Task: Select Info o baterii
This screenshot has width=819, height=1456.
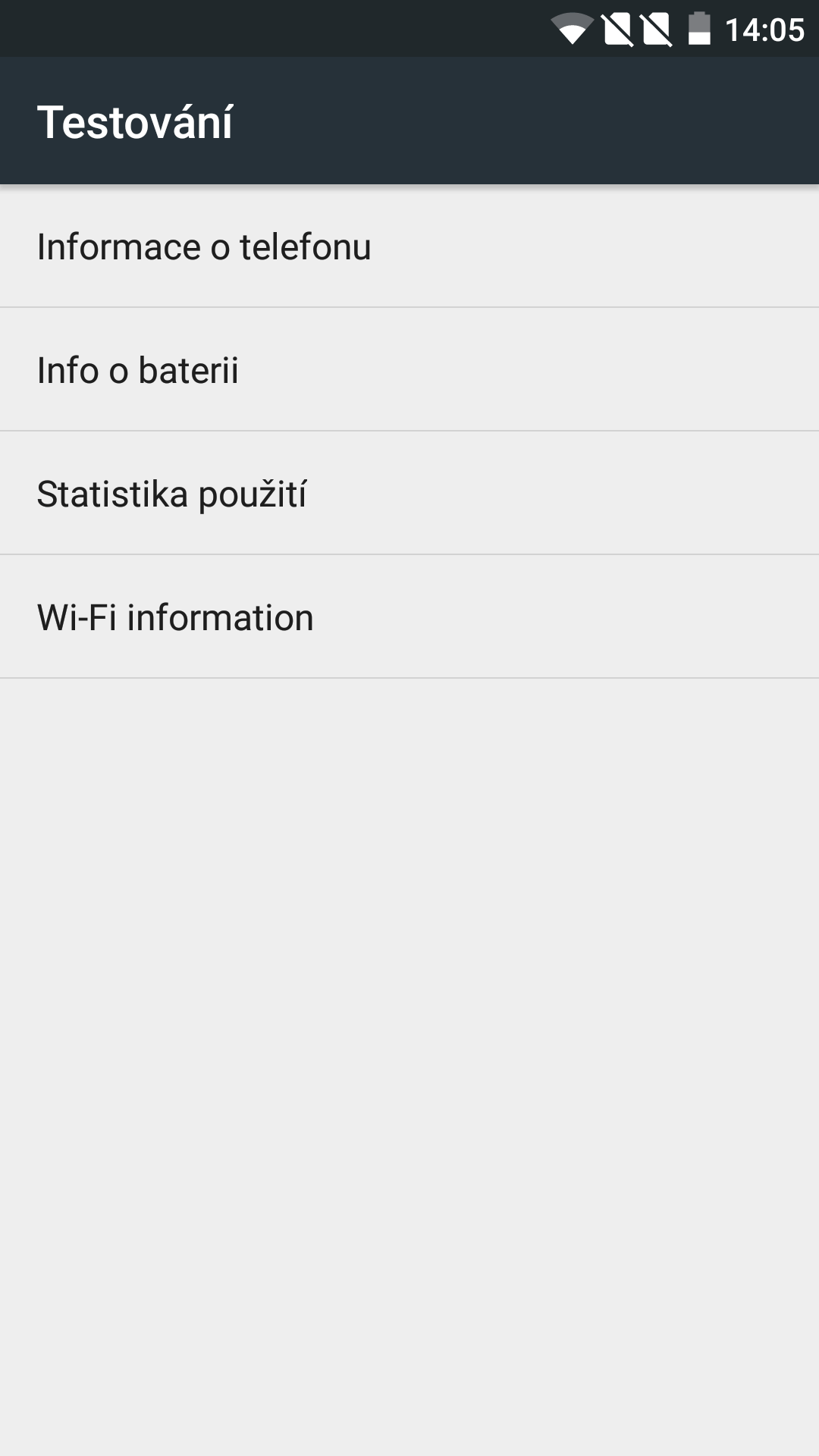Action: tap(409, 370)
